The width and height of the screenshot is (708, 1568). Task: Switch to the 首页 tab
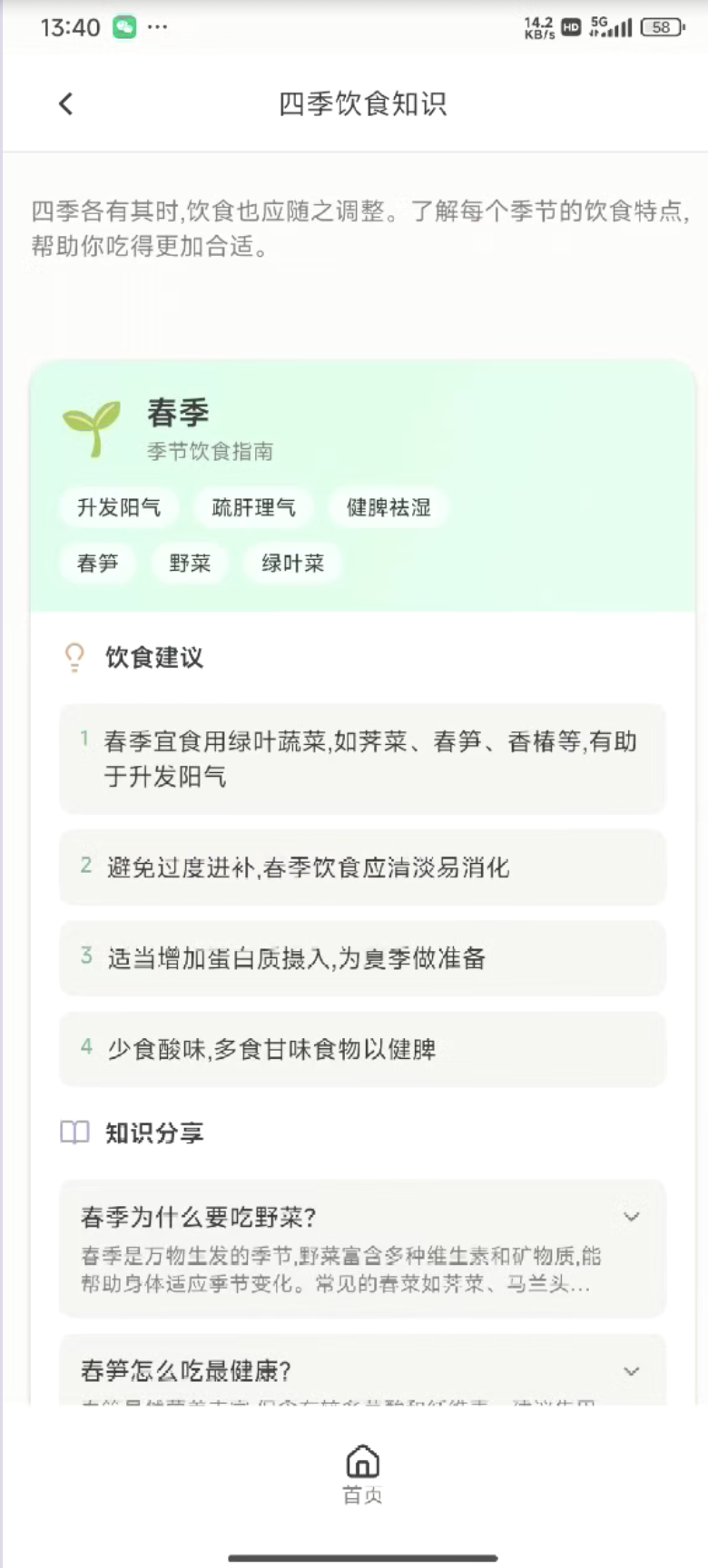pyautogui.click(x=362, y=1474)
